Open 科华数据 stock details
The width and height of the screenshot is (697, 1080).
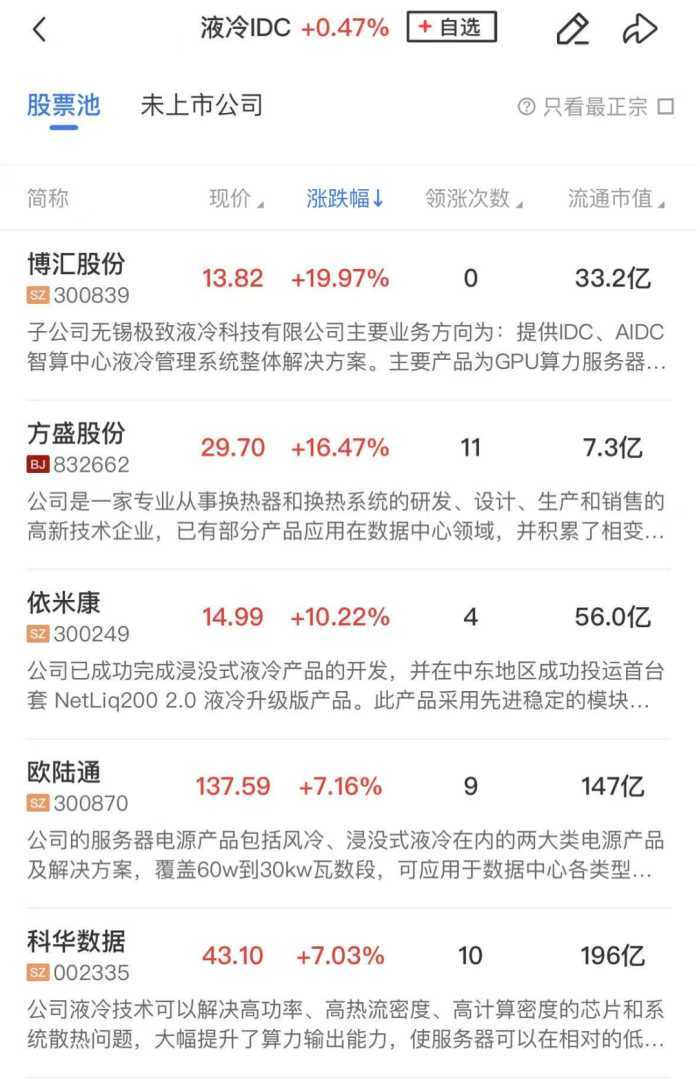pyautogui.click(x=77, y=941)
